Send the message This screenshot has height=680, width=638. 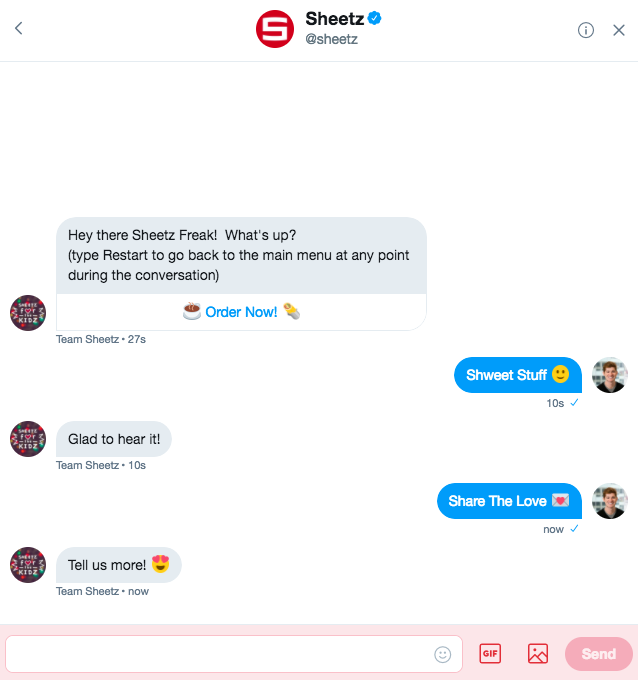(x=598, y=654)
